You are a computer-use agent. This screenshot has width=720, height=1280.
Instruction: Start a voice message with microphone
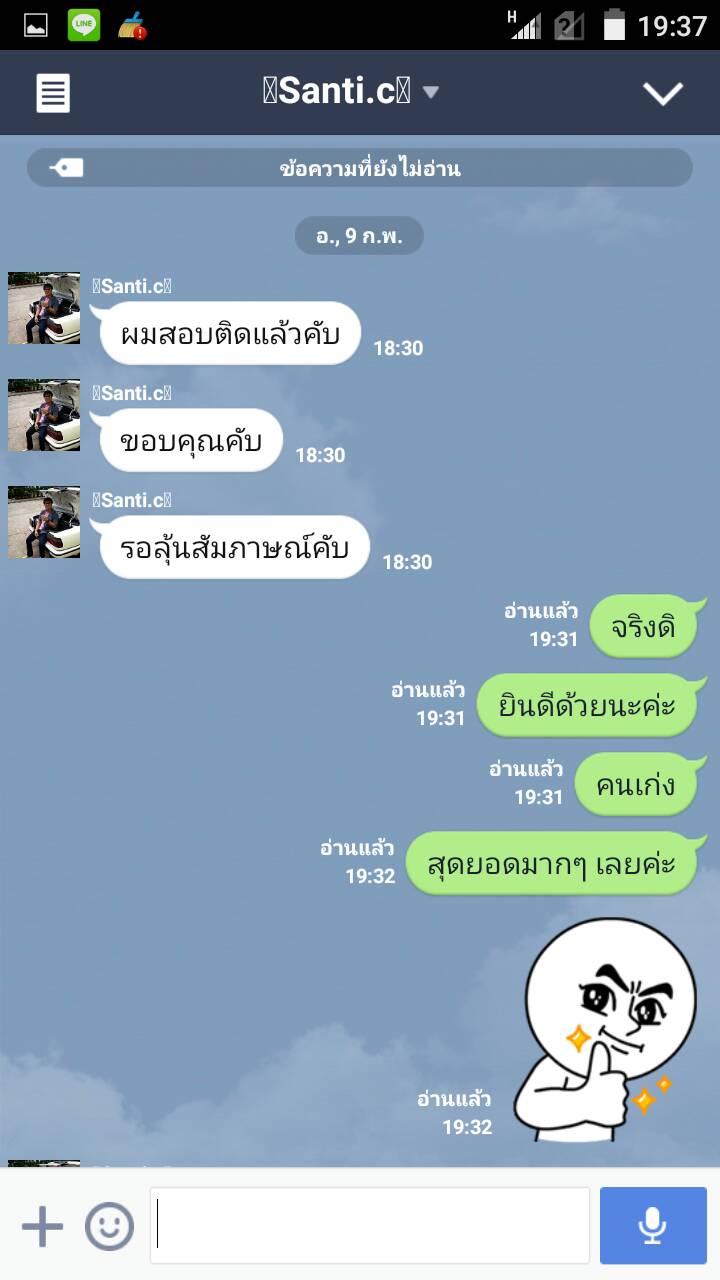653,1226
